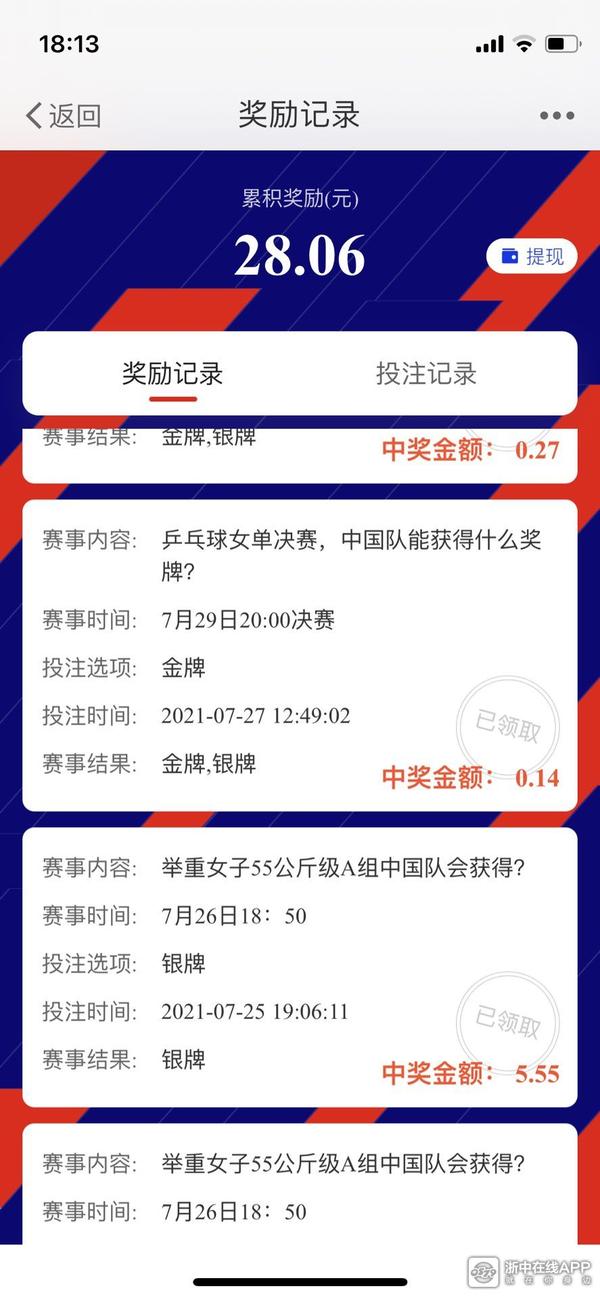The width and height of the screenshot is (600, 1299).
Task: Go back using 返回 button
Action: point(62,115)
